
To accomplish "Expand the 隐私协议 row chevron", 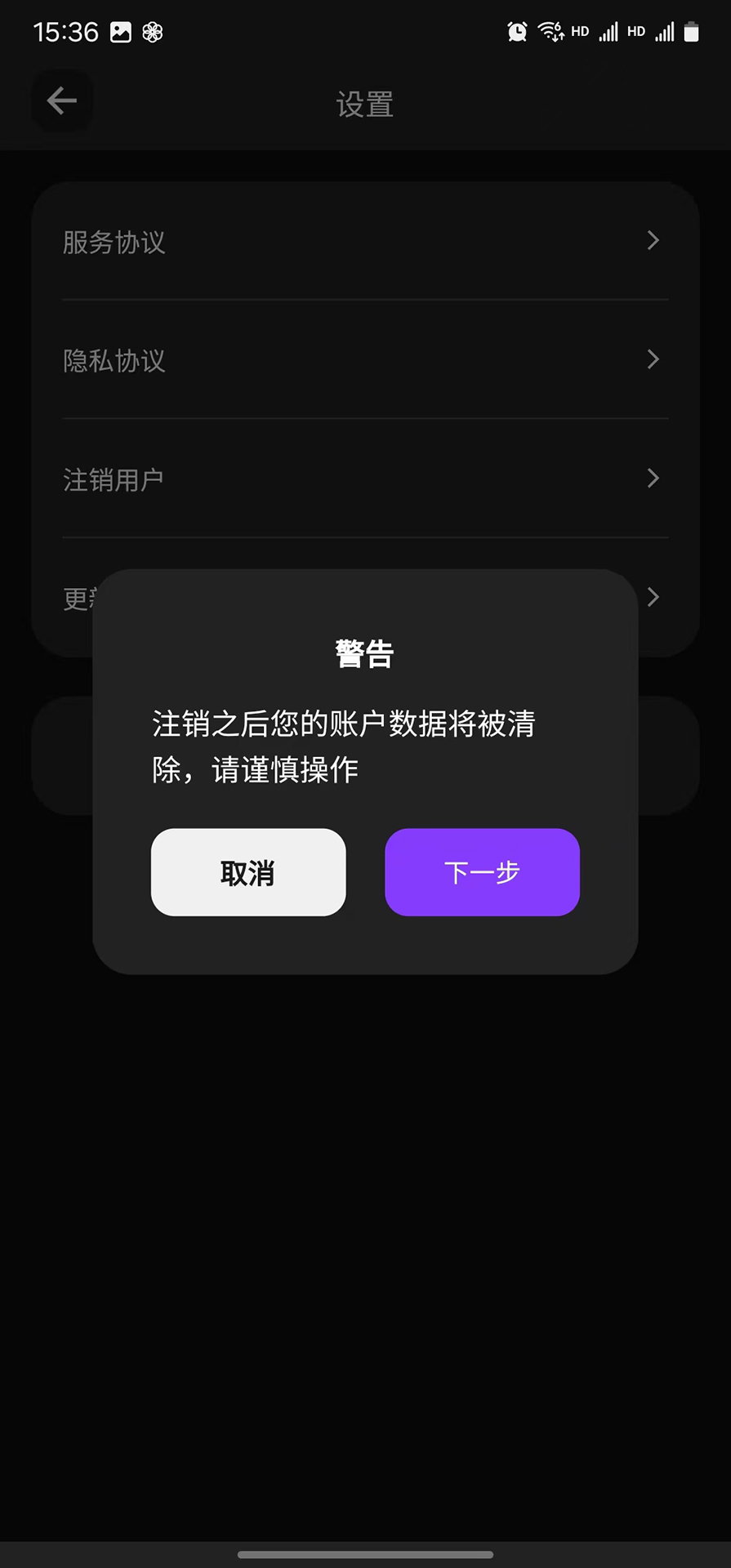I will (653, 359).
